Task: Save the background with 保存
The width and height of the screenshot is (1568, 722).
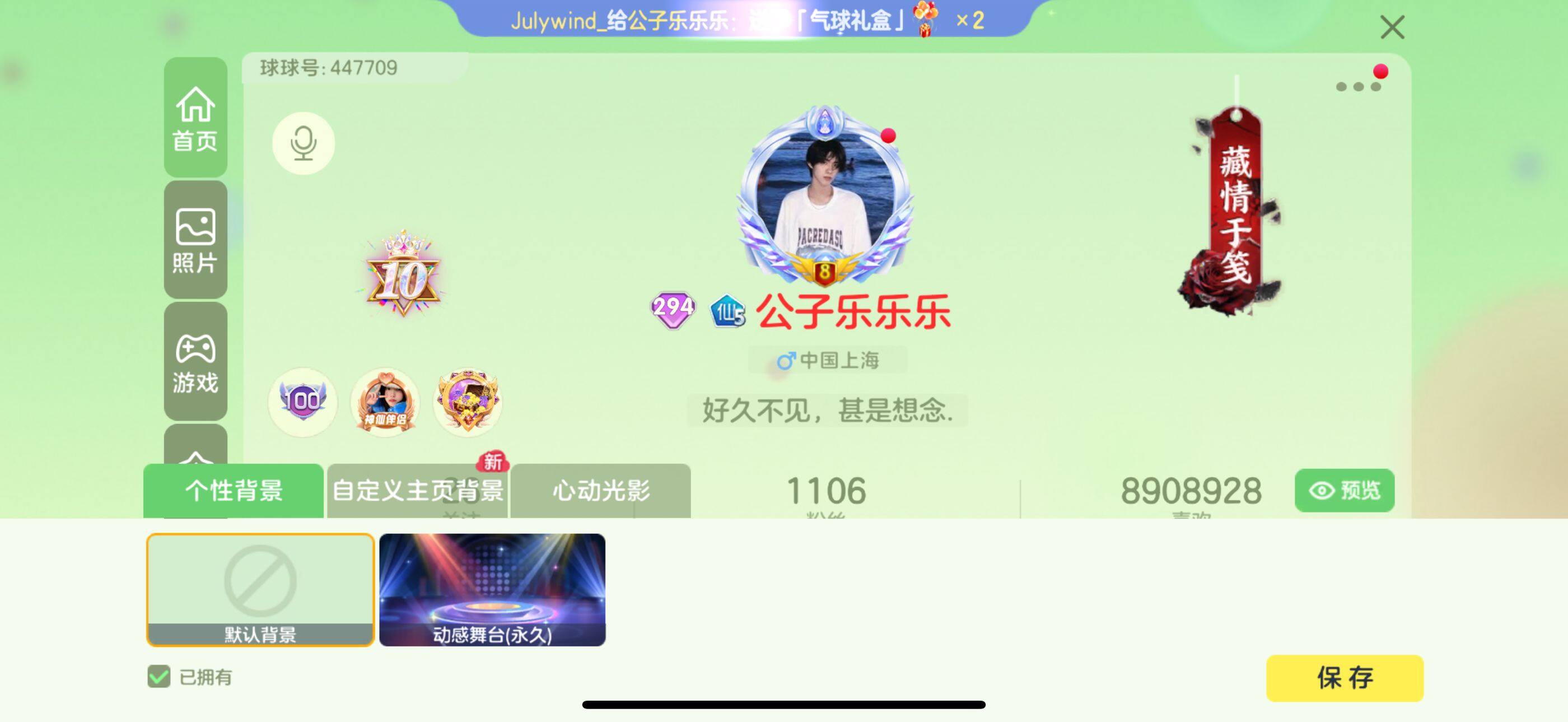Action: coord(1344,678)
